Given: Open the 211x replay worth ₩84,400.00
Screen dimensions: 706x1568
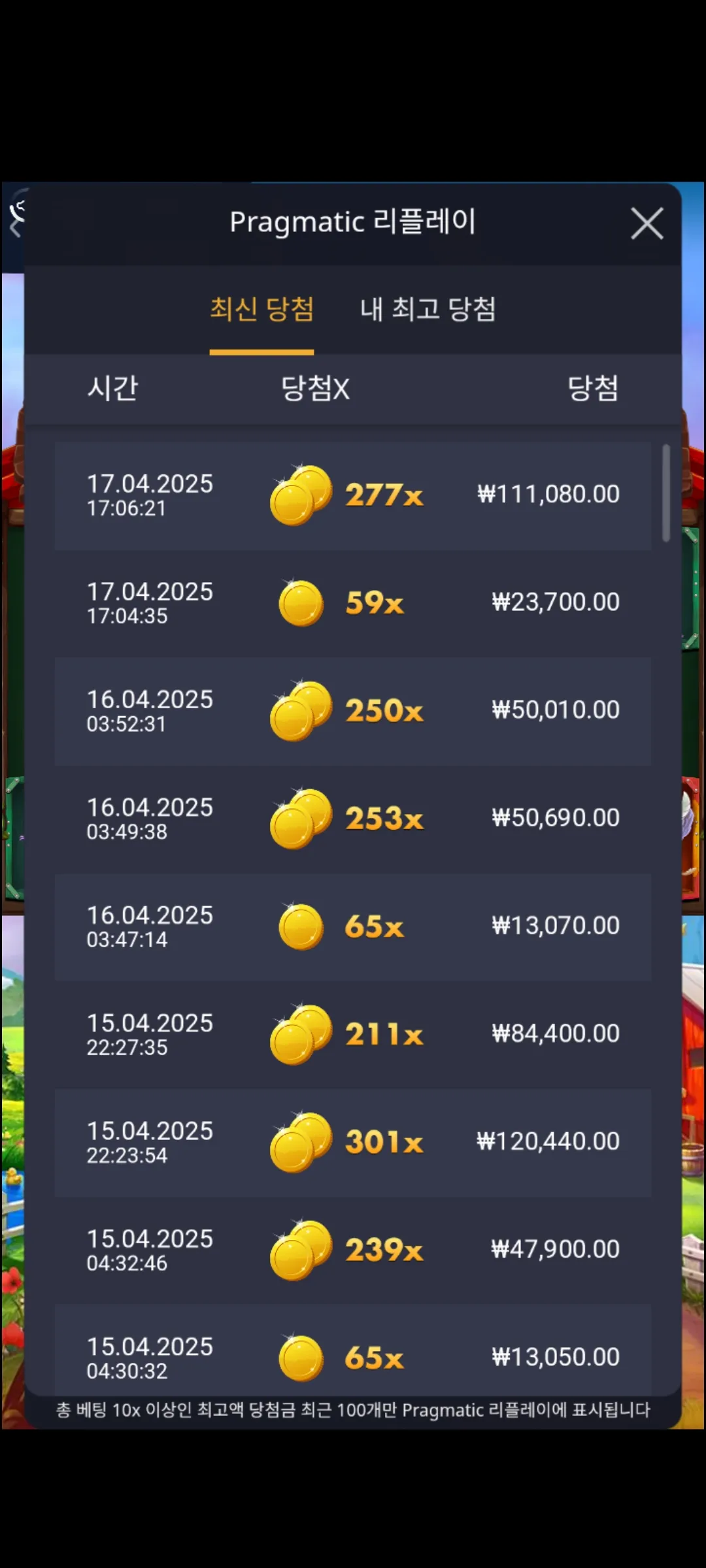Looking at the screenshot, I should (353, 1034).
